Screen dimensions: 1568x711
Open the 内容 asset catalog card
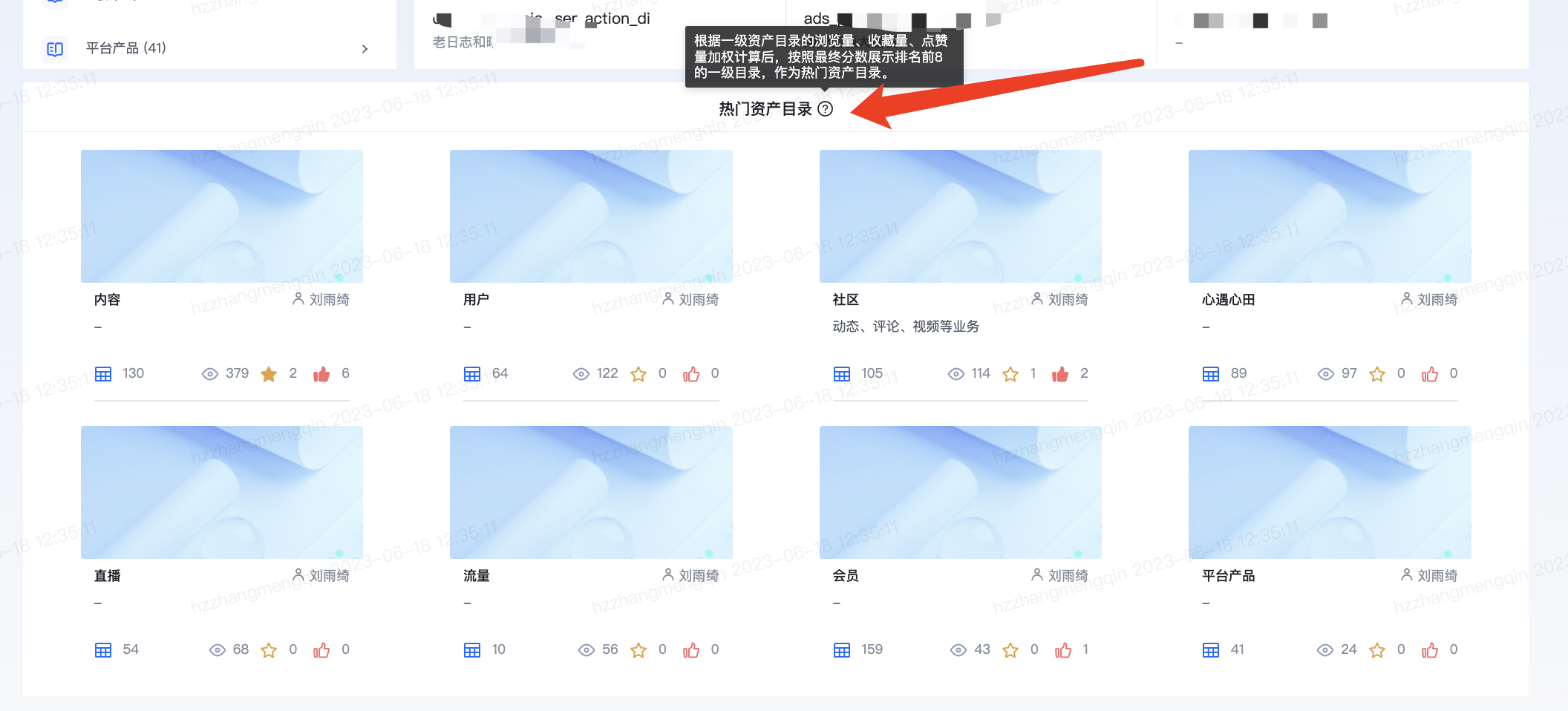(x=221, y=216)
